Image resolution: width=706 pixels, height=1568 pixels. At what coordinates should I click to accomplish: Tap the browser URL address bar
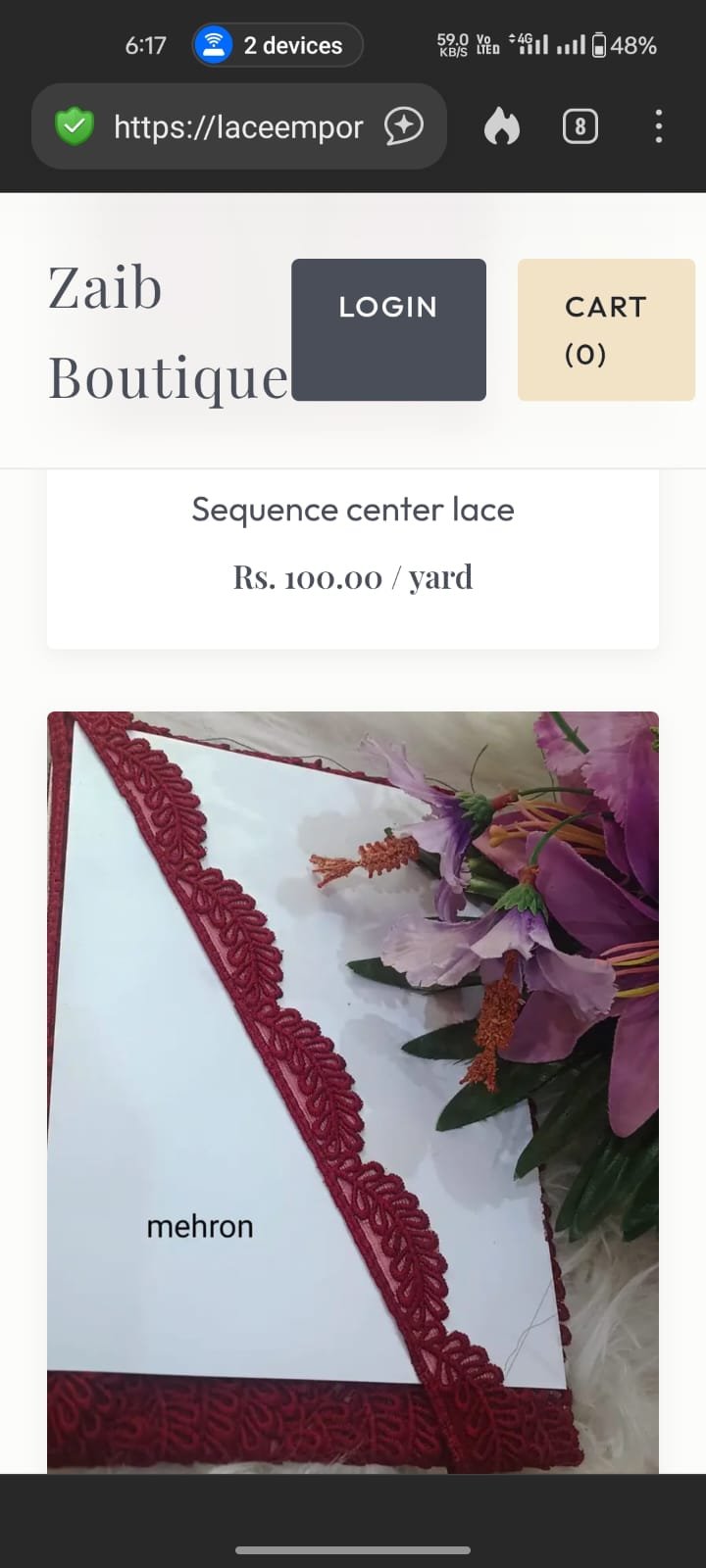(x=238, y=126)
